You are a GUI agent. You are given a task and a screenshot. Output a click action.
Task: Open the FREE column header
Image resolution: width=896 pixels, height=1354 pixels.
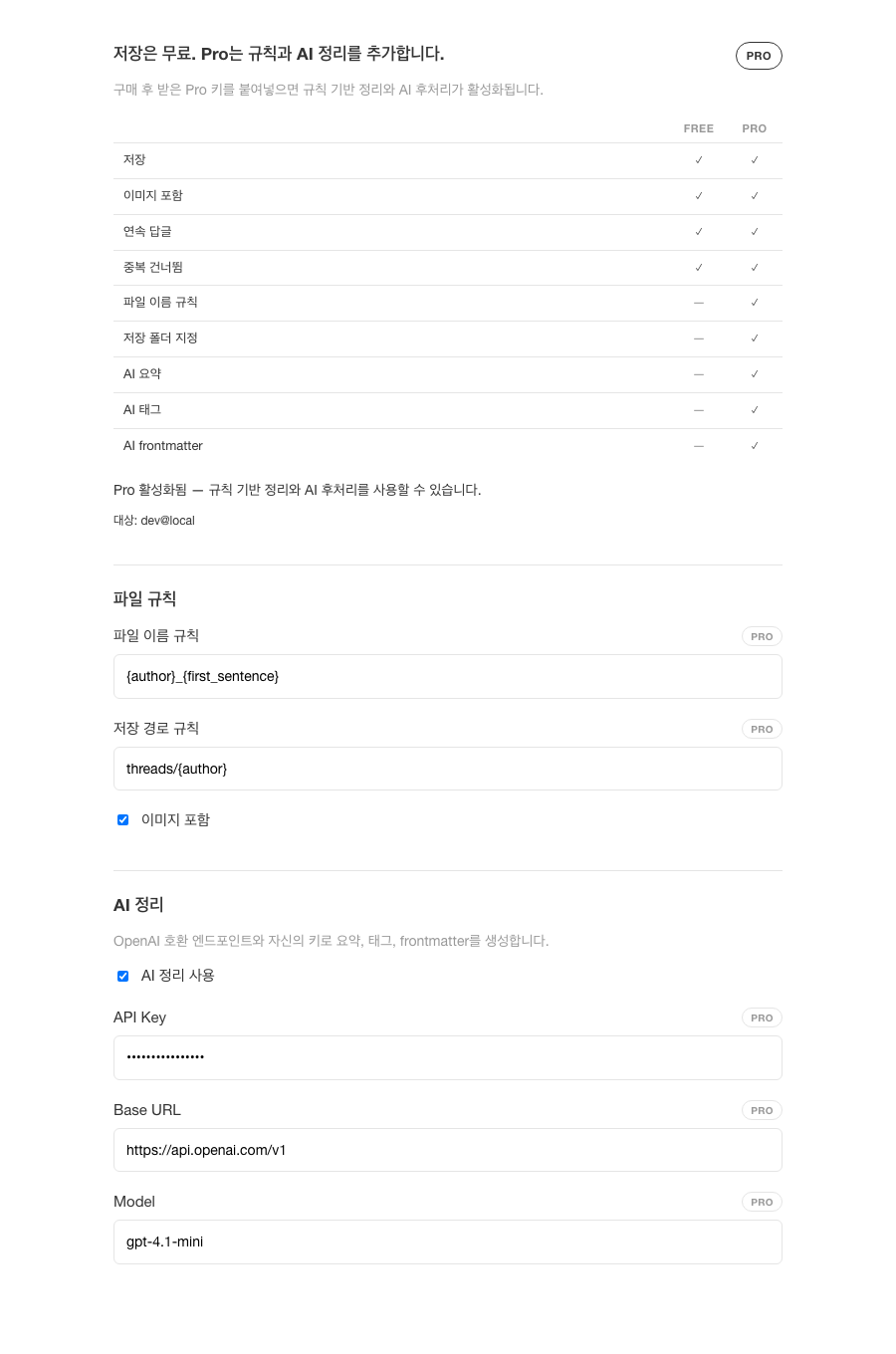(699, 128)
